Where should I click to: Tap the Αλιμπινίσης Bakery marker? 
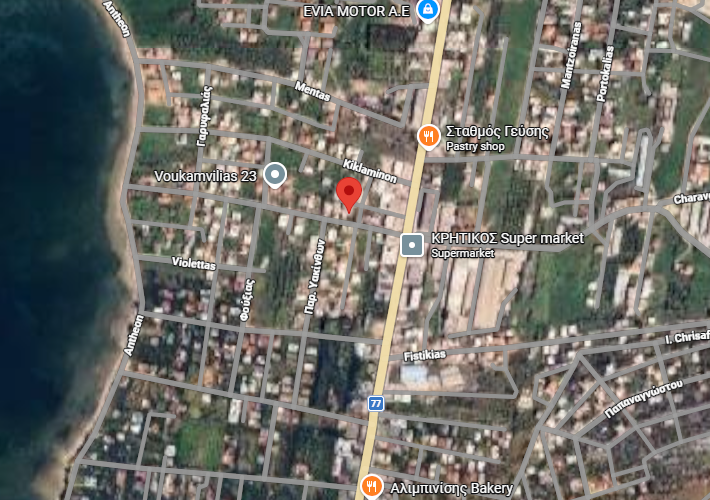pos(372,488)
